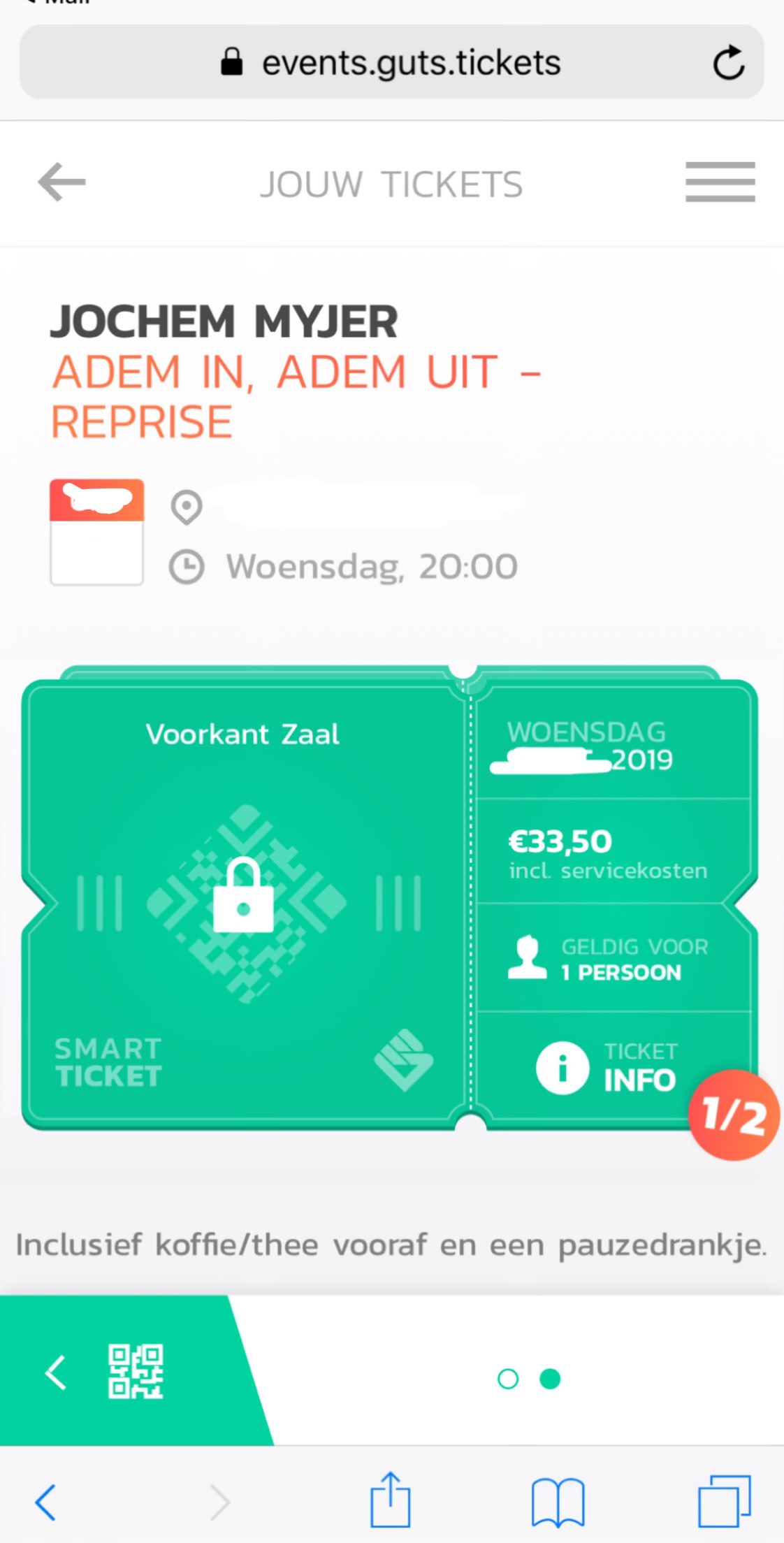The image size is (784, 1543).
Task: Go back in Safari browser toolbar
Action: pos(45,1501)
